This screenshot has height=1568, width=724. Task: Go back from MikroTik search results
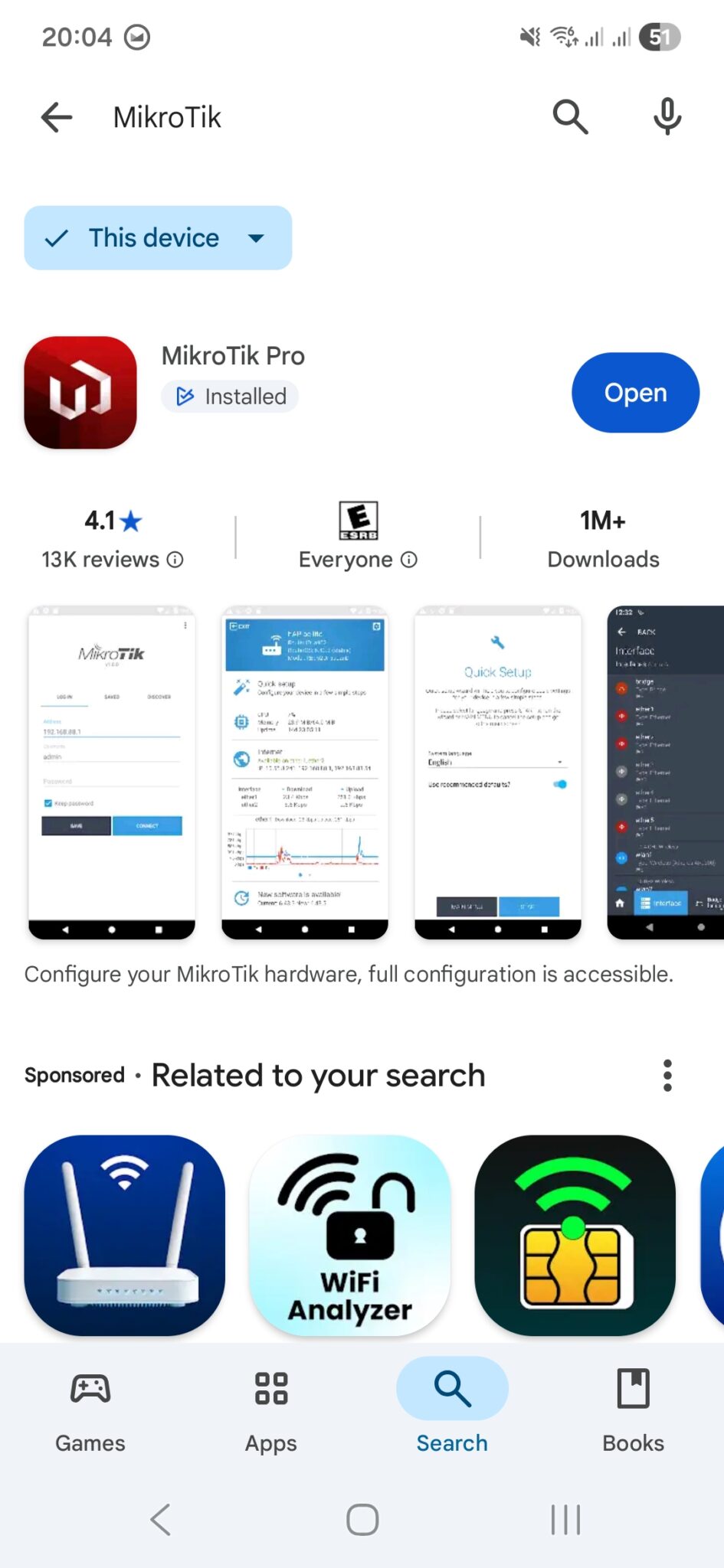point(57,117)
